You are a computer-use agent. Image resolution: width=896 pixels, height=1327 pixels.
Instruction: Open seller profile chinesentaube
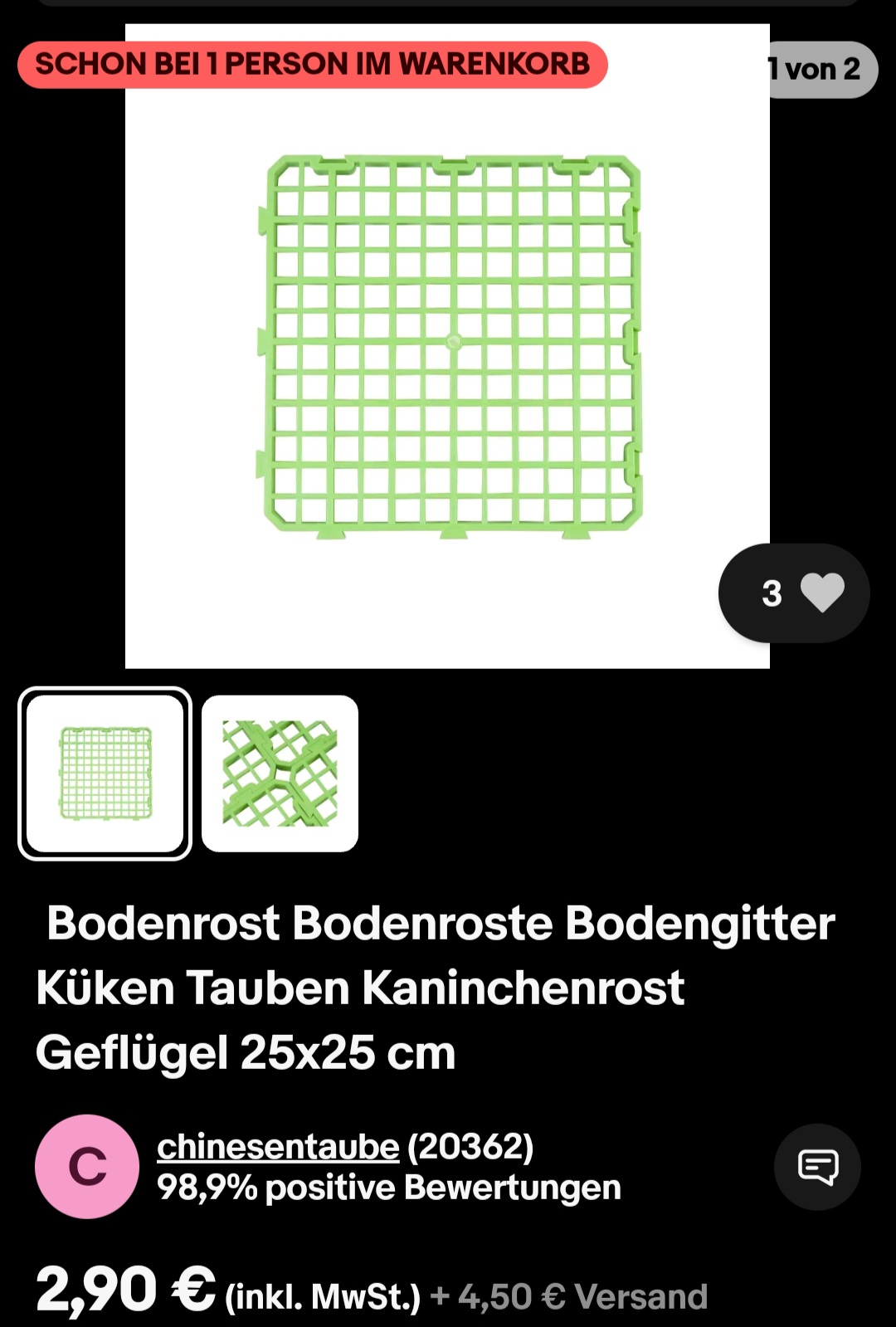[x=278, y=1146]
